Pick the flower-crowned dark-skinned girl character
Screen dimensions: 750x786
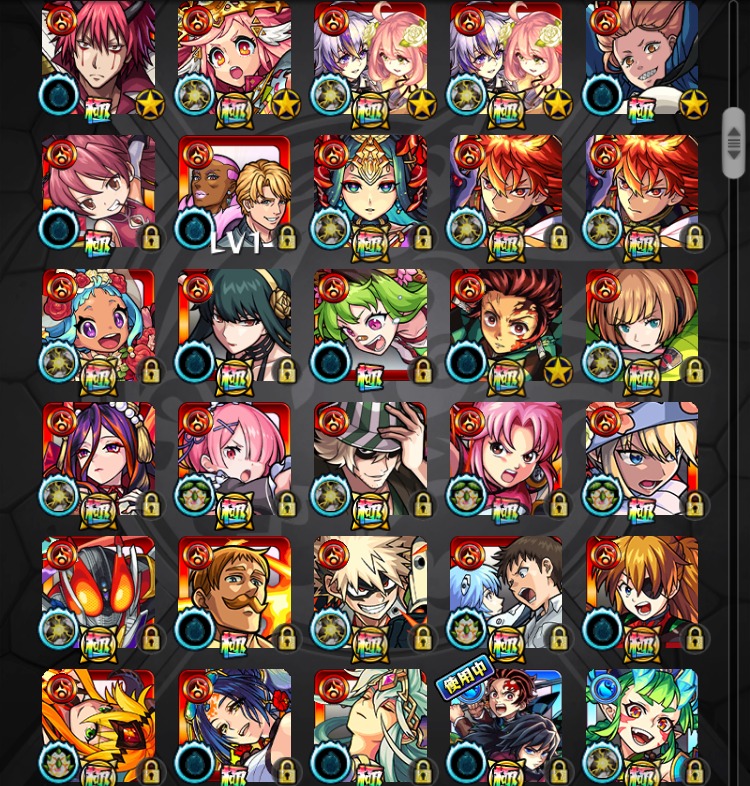[x=98, y=326]
